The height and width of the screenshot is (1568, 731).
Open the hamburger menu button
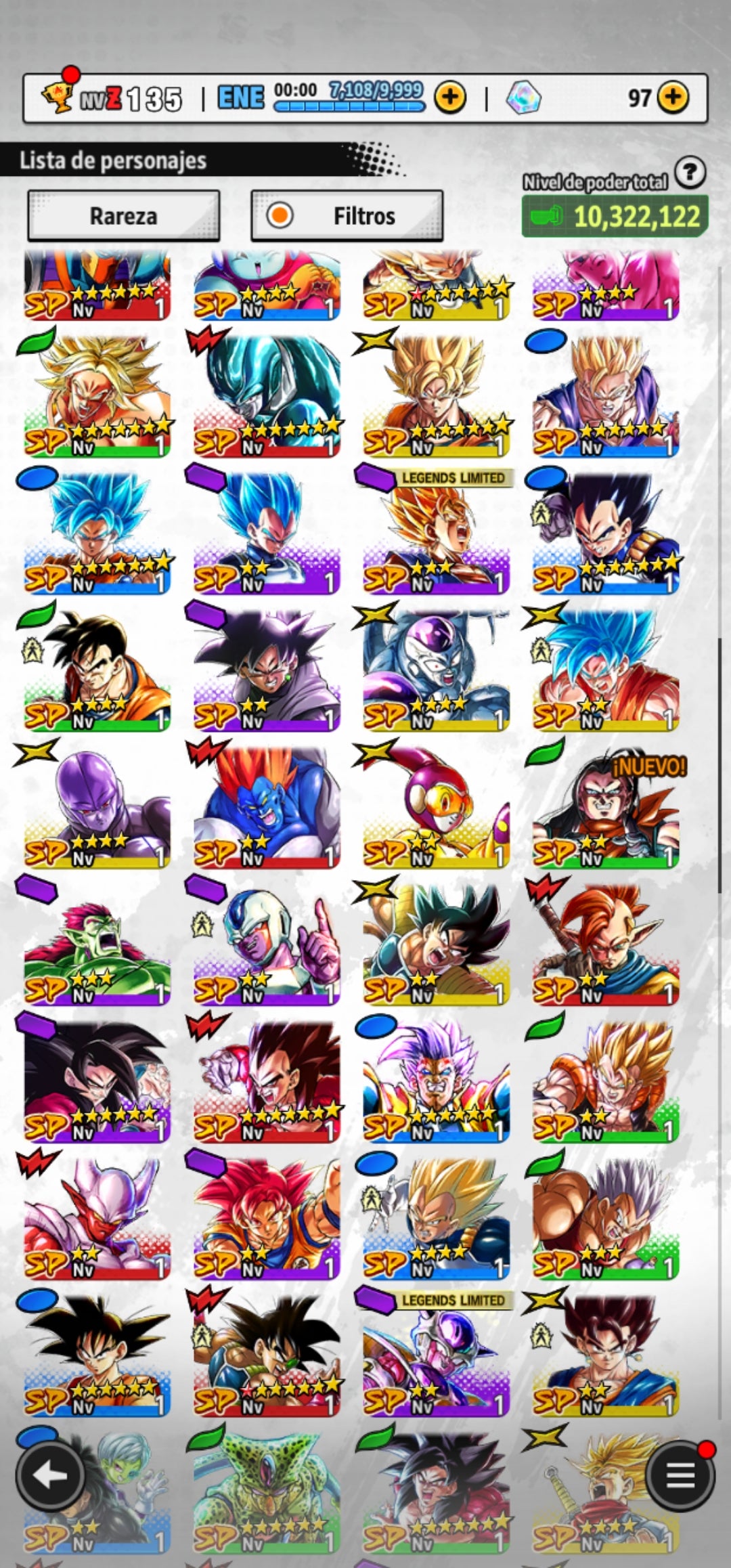click(680, 1475)
